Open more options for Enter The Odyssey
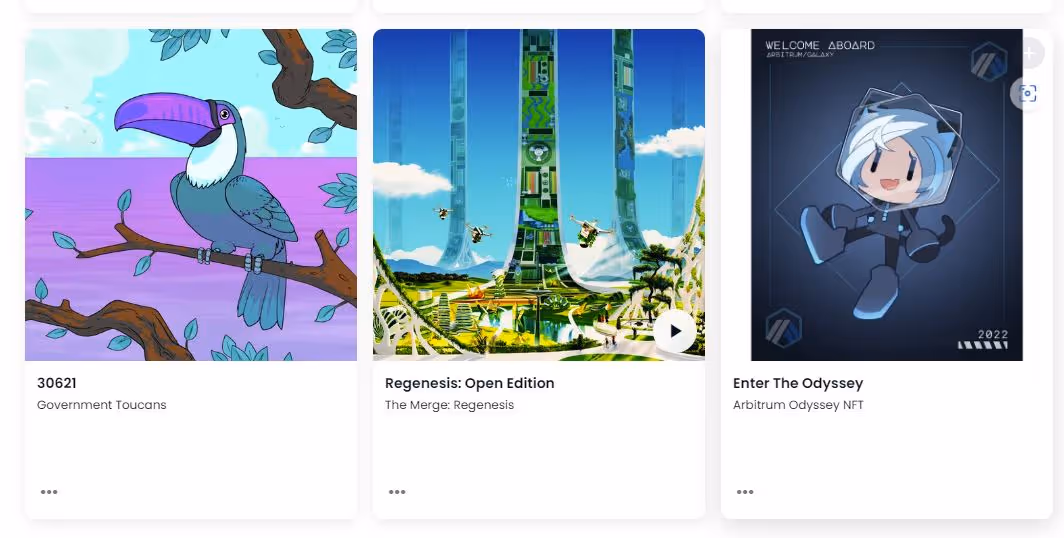 tap(745, 492)
